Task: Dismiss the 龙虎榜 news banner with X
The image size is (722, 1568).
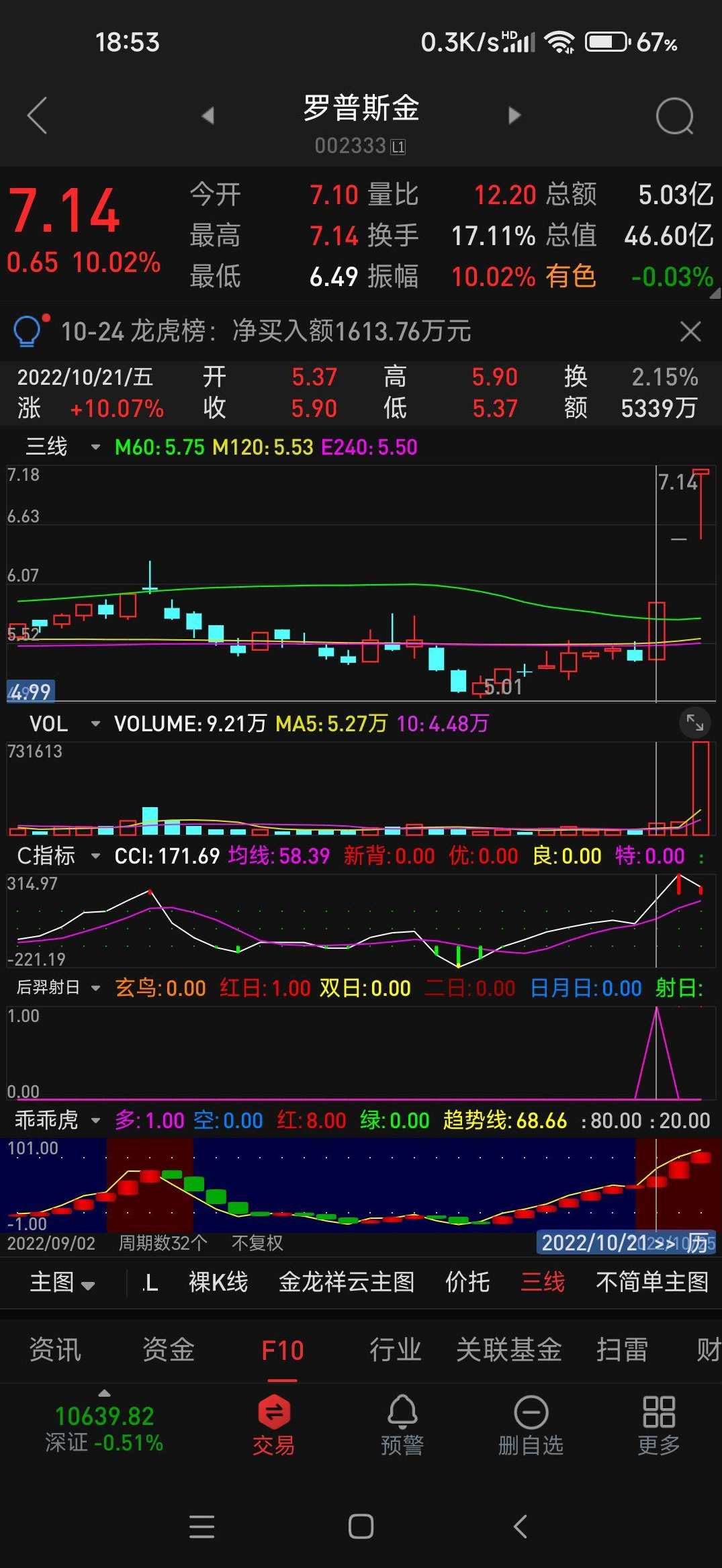Action: [690, 330]
